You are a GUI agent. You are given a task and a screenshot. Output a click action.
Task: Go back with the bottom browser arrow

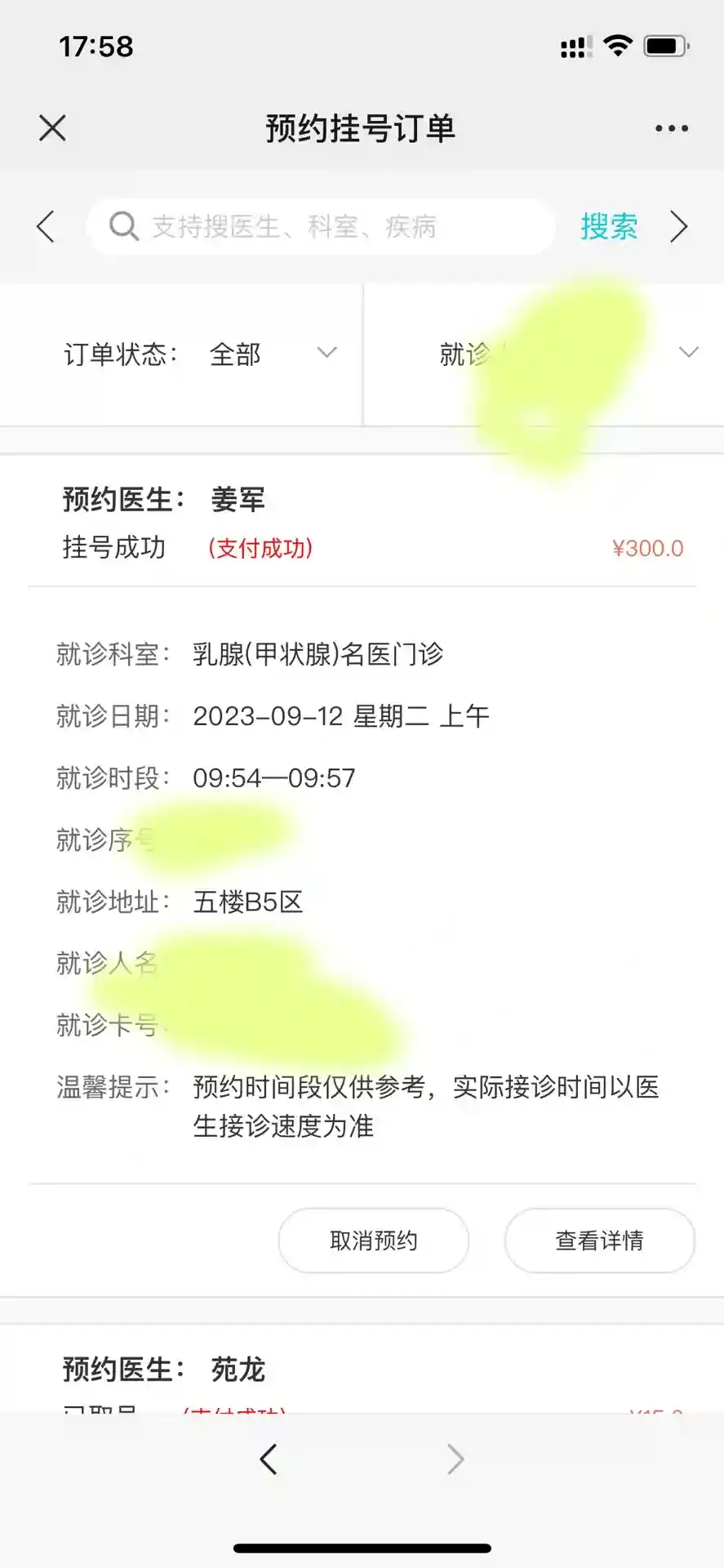tap(269, 1459)
